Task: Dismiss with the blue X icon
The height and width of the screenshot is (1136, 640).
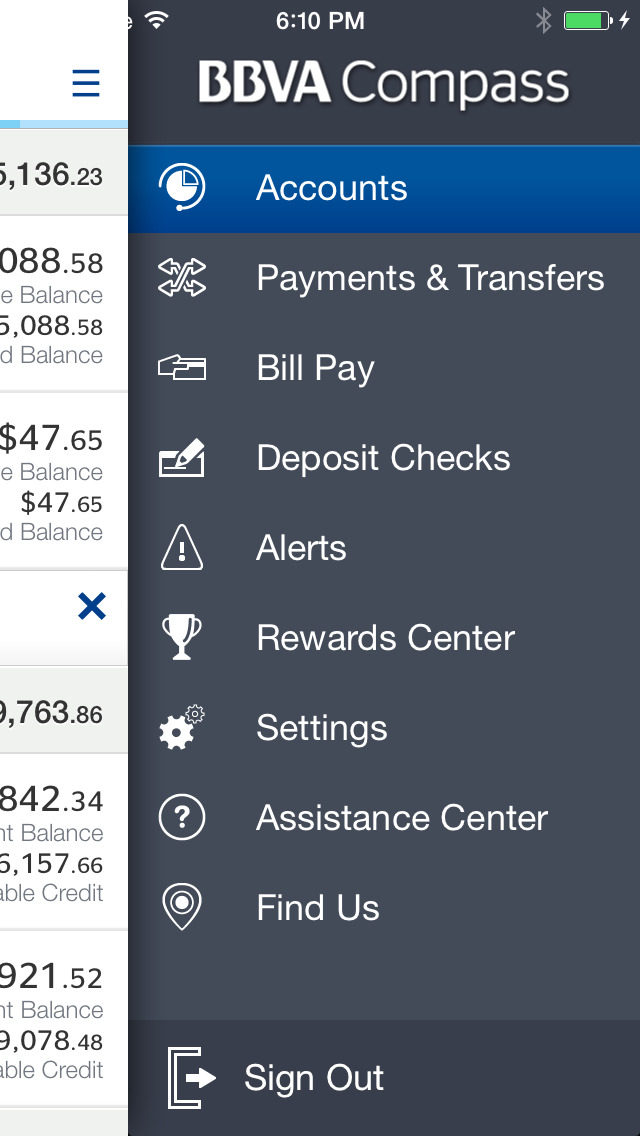Action: 92,606
